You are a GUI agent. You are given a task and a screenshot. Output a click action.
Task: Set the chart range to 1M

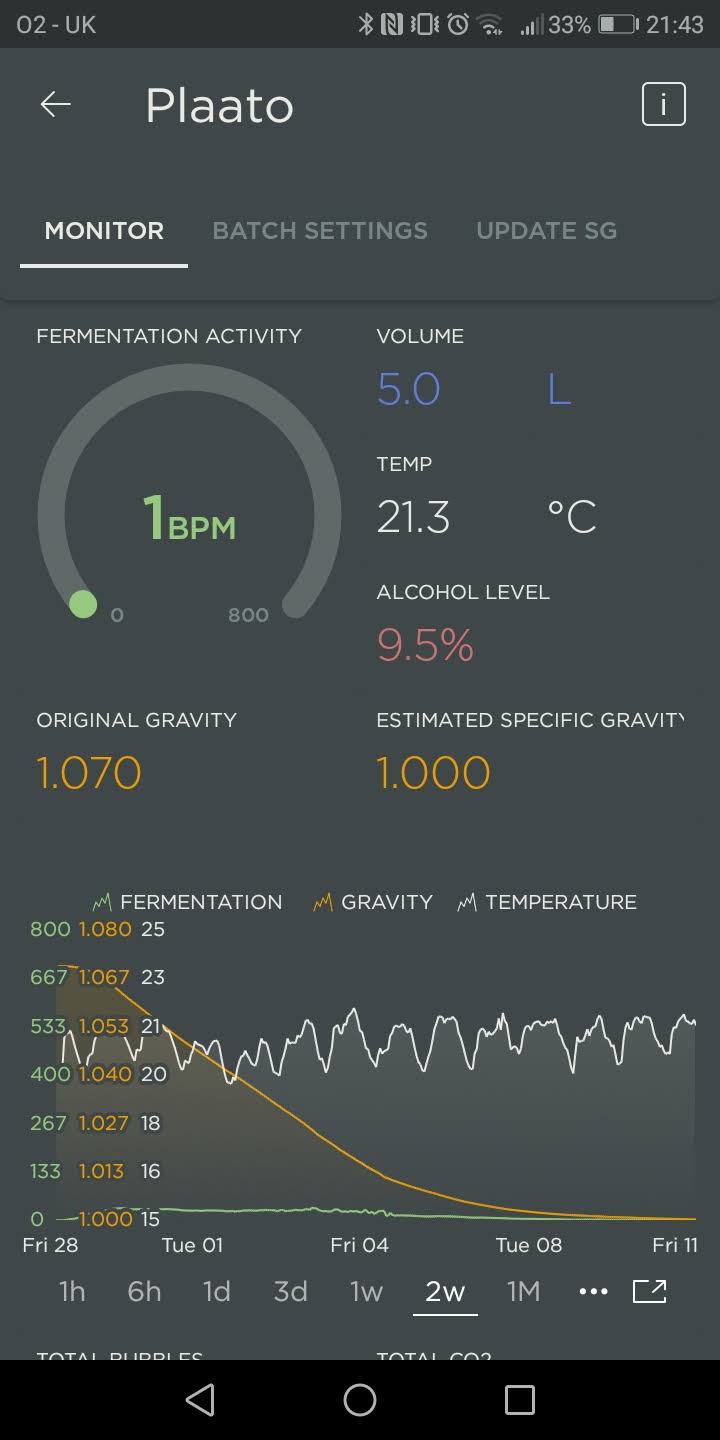click(x=523, y=1292)
